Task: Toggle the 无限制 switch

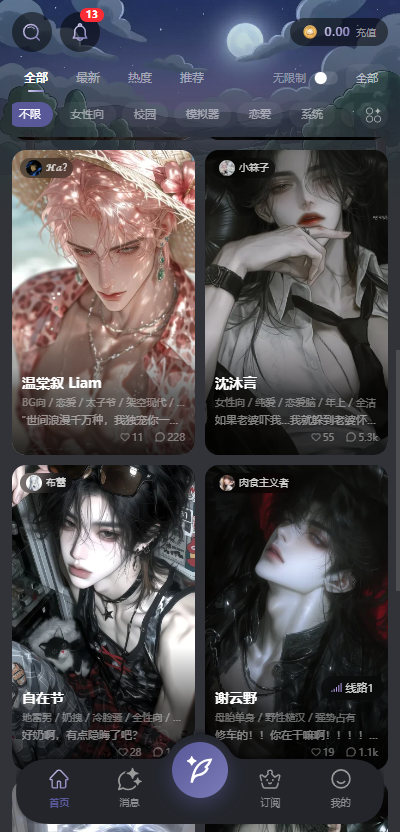Action: pos(325,78)
